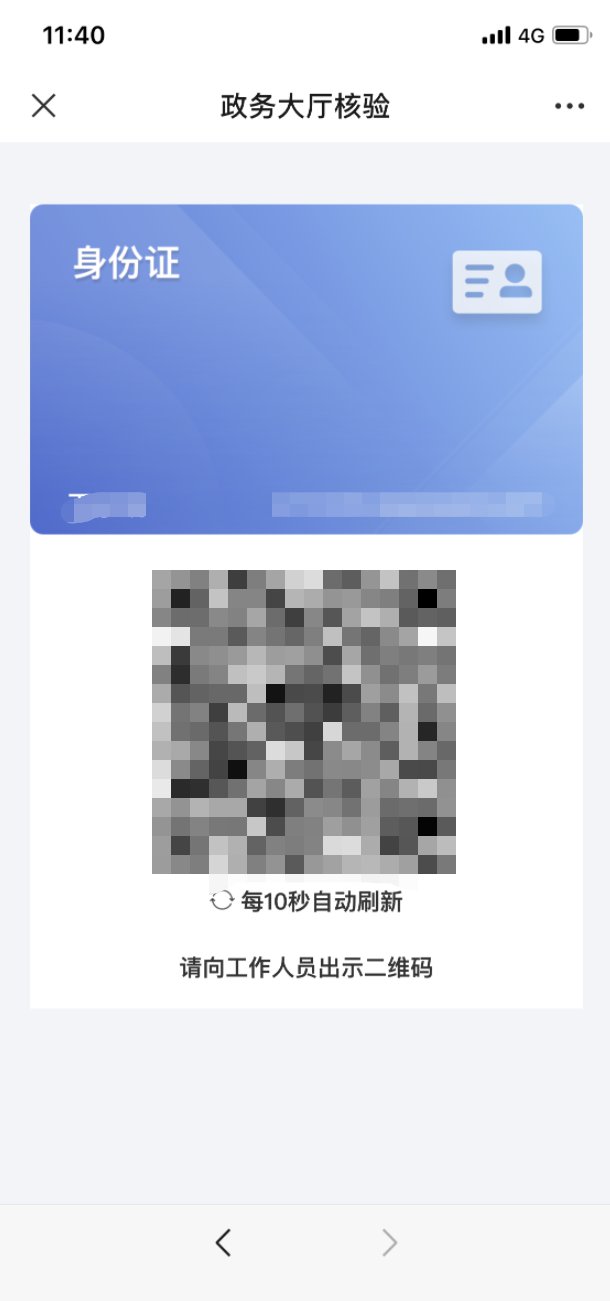
Task: Close the 政务大厅核验 page
Action: tap(44, 106)
